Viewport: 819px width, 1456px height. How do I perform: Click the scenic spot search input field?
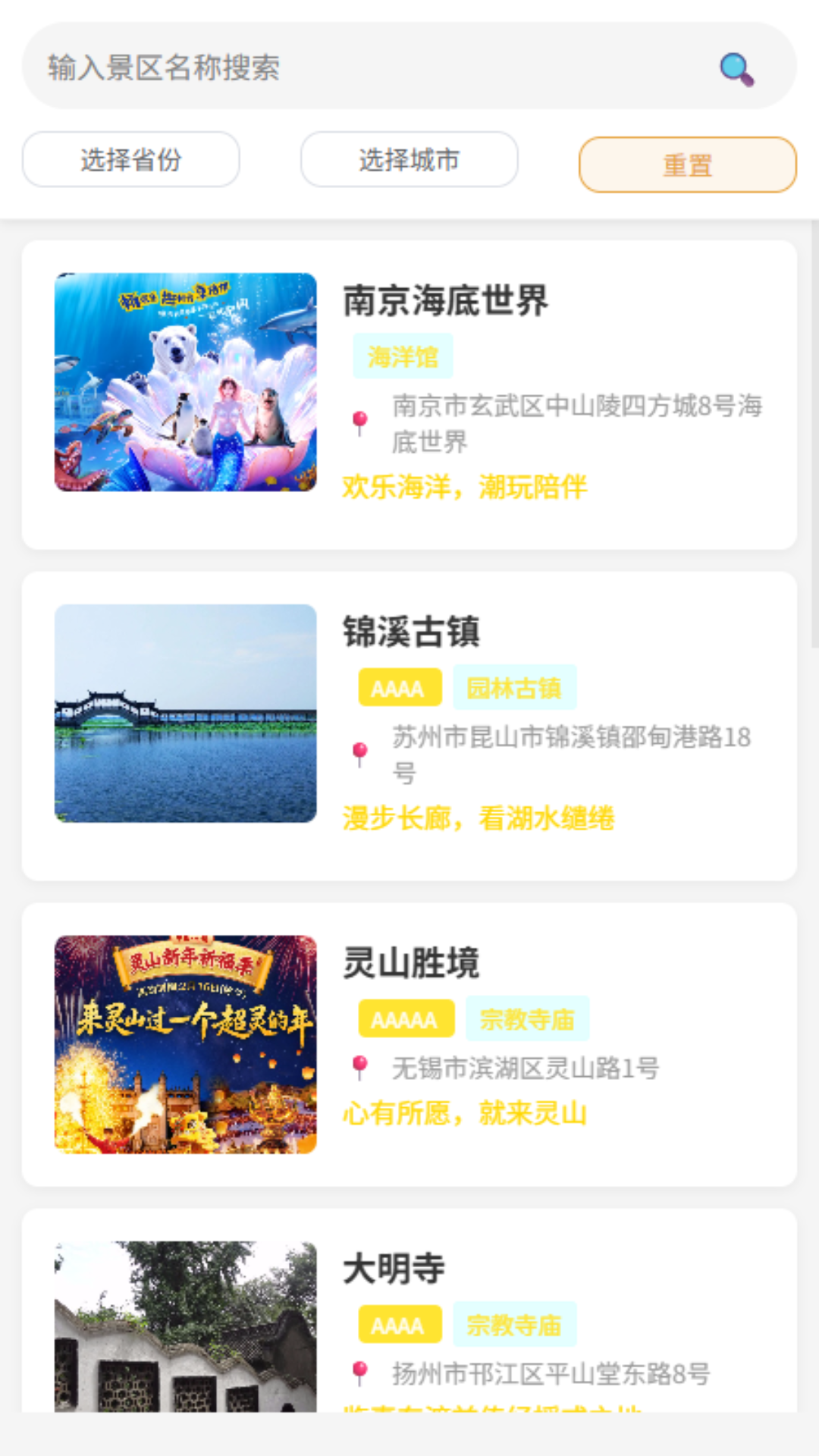pos(303,68)
